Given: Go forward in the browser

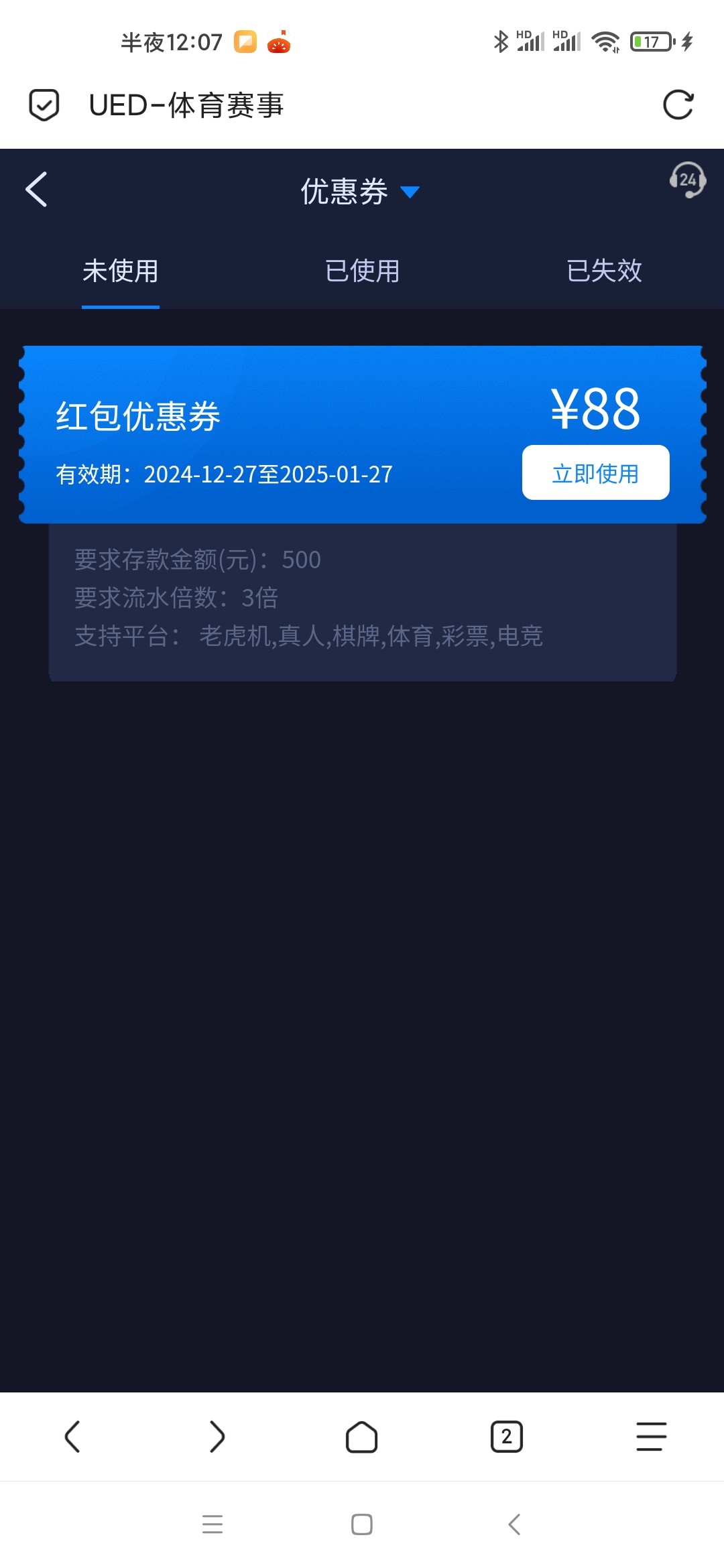Looking at the screenshot, I should [x=217, y=1437].
